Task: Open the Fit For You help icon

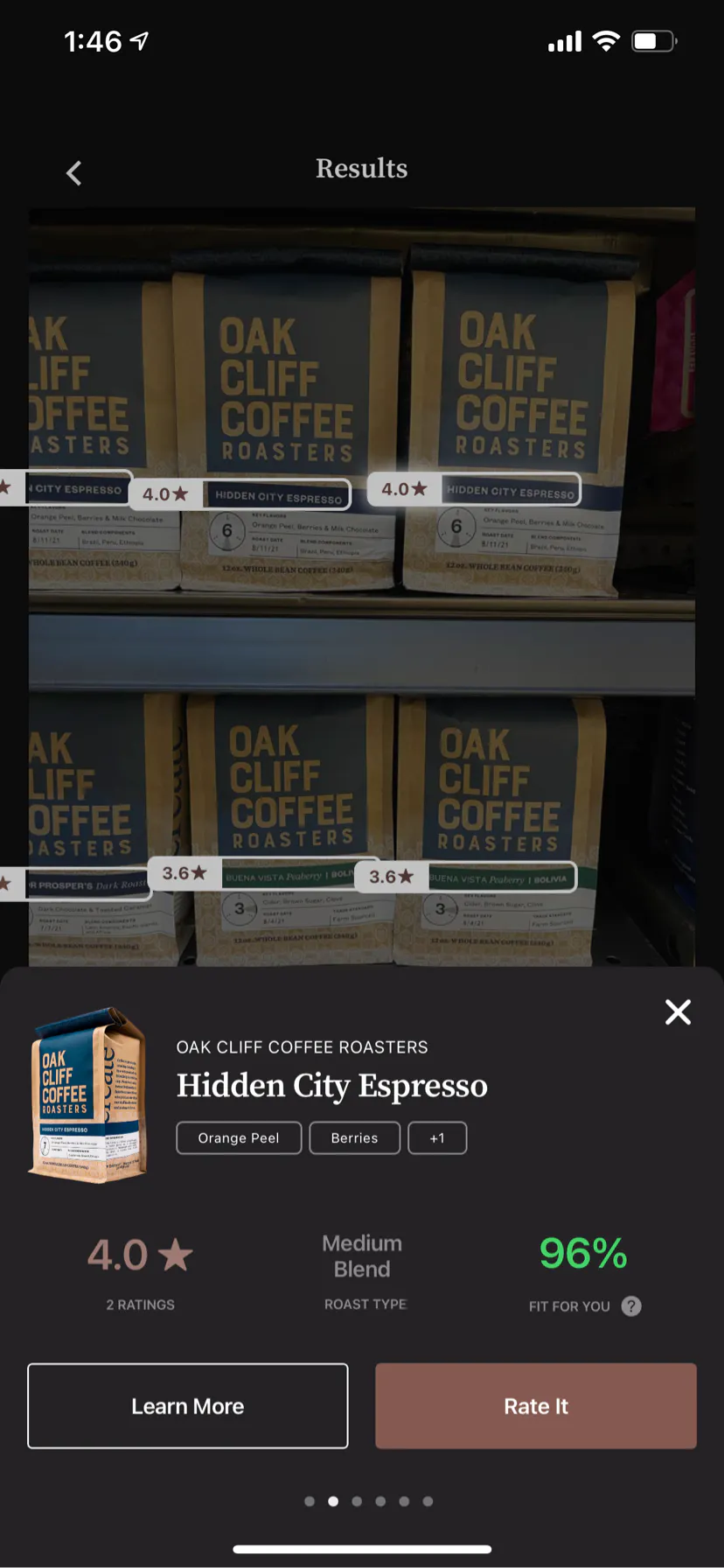Action: click(631, 1306)
